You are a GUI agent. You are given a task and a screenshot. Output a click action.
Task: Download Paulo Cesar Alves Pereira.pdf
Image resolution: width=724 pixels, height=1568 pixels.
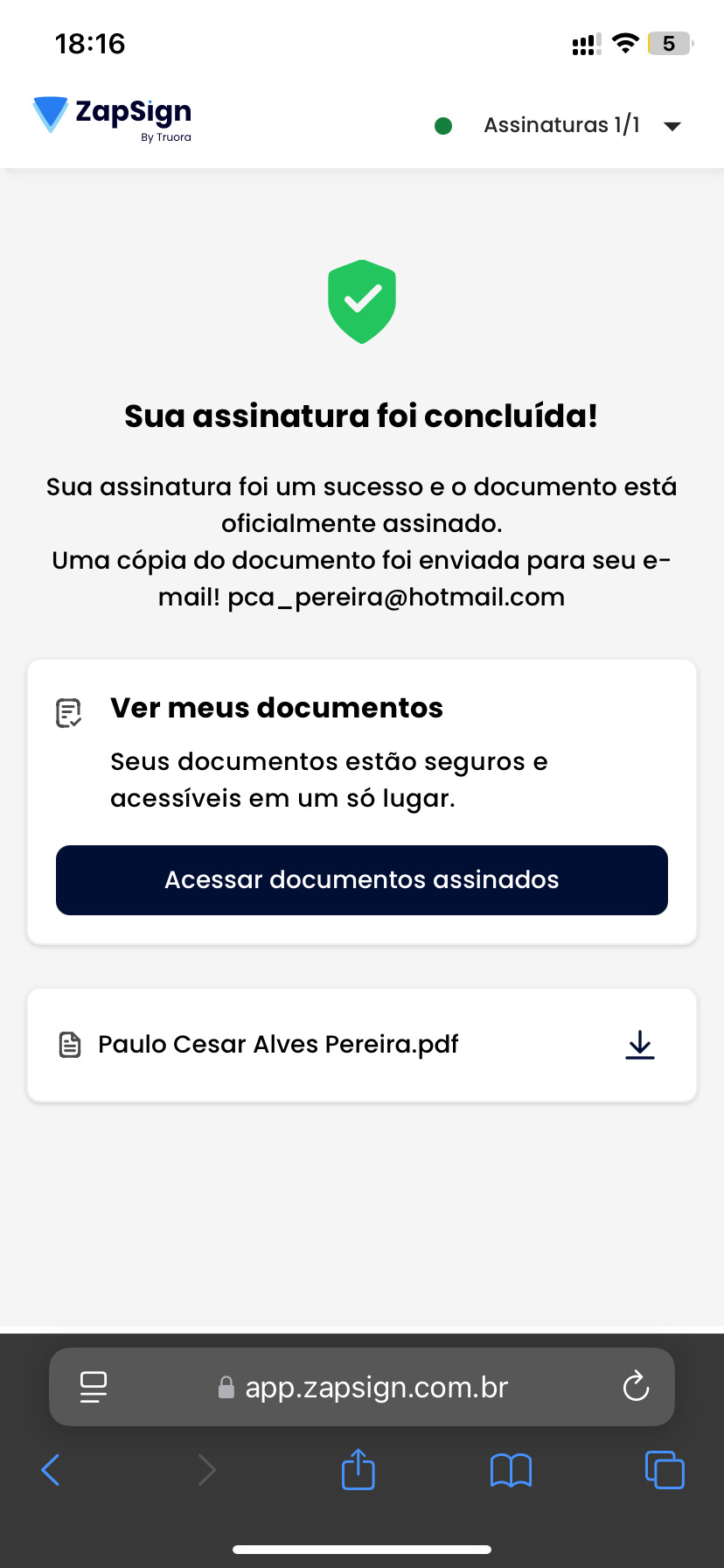640,1045
